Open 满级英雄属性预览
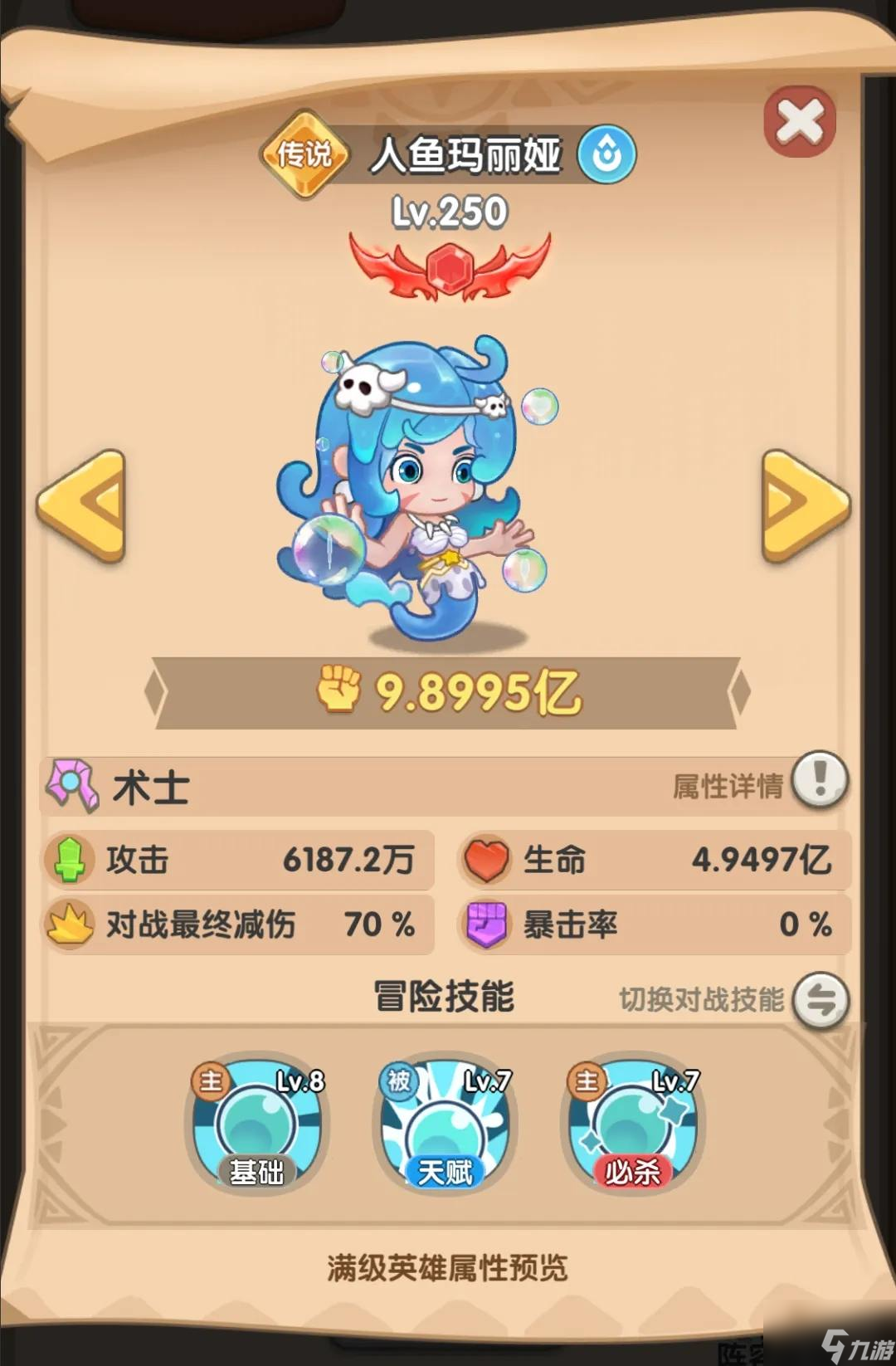This screenshot has height=1366, width=896. tap(447, 1267)
